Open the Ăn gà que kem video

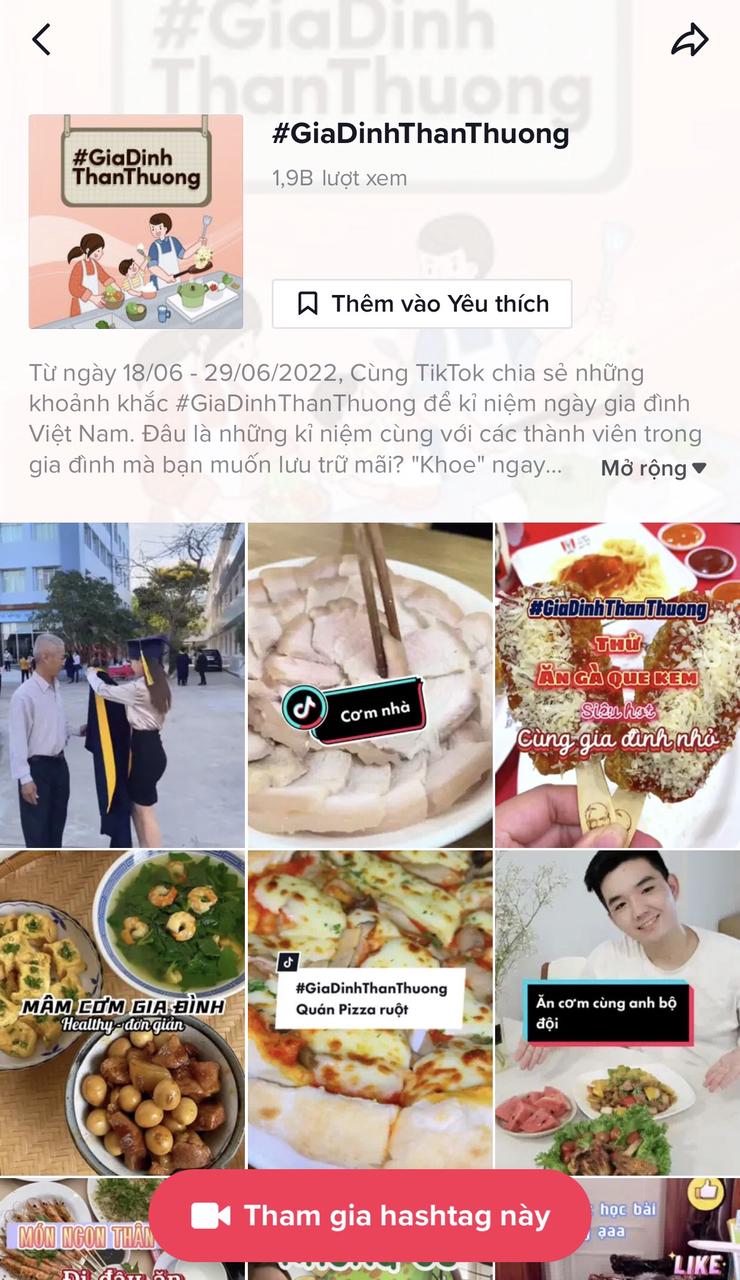click(618, 685)
